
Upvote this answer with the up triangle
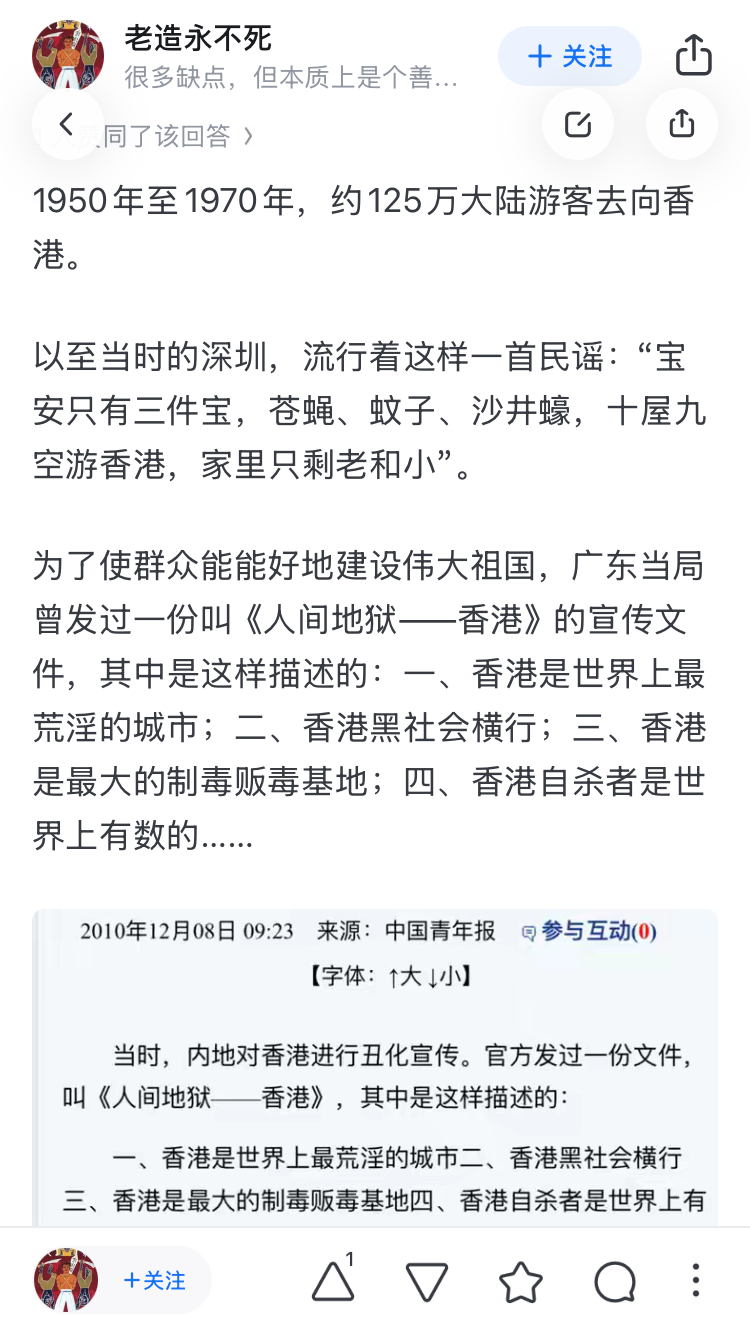click(333, 1280)
